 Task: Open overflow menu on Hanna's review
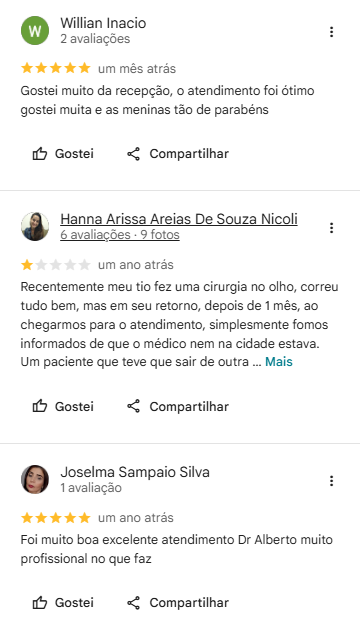tap(331, 228)
